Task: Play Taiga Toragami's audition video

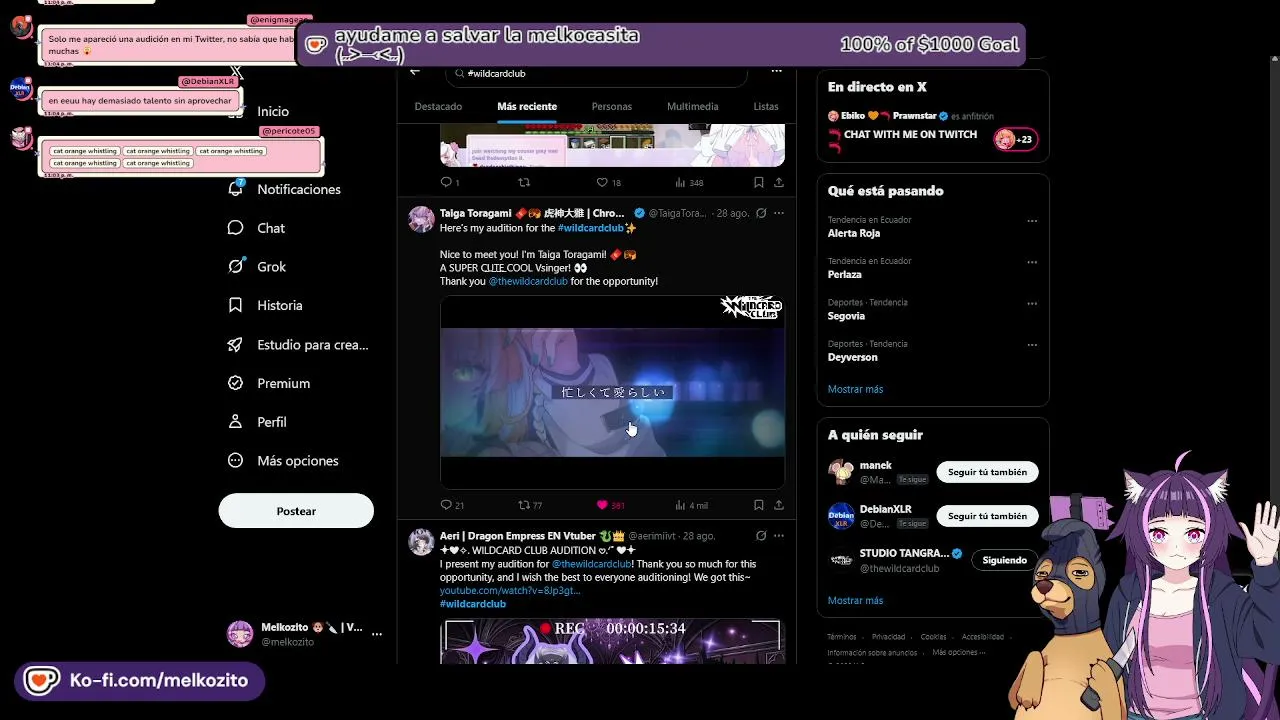Action: 612,392
